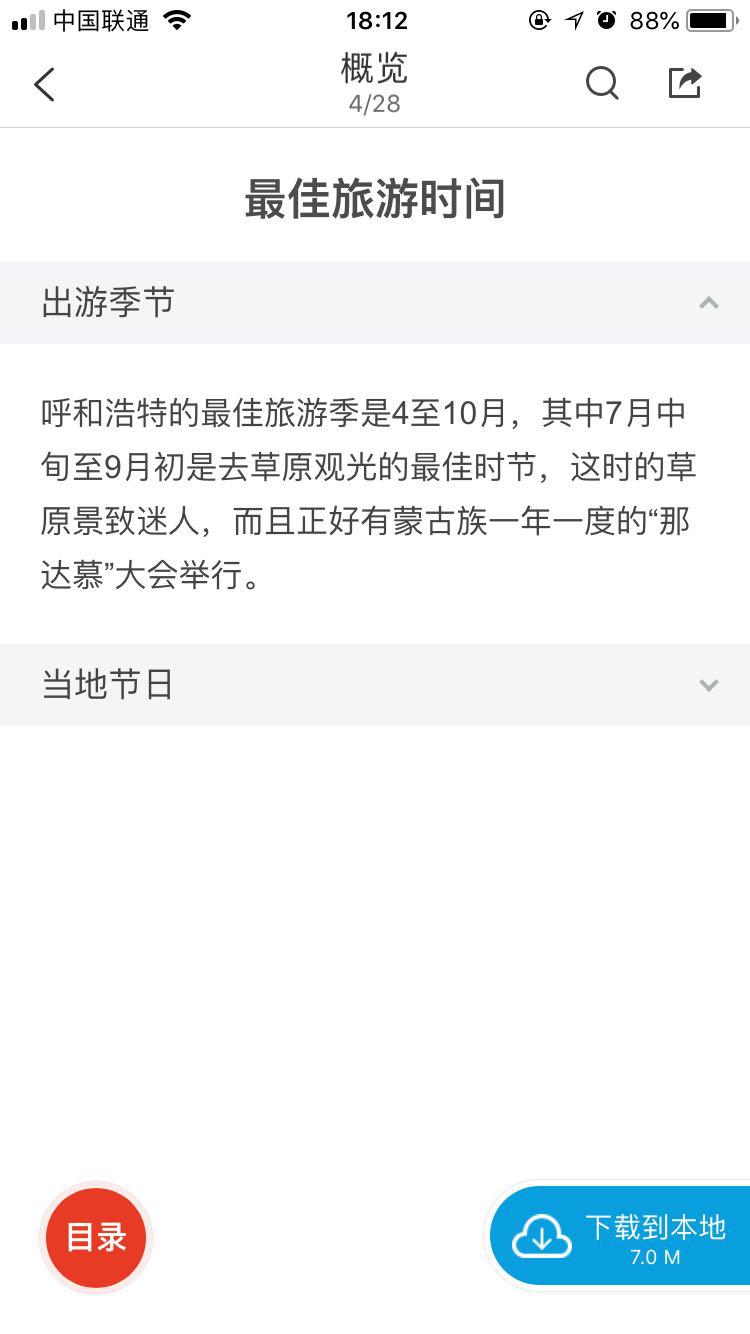Tap the 最佳旅游时间 page title
750x1334 pixels.
point(374,198)
